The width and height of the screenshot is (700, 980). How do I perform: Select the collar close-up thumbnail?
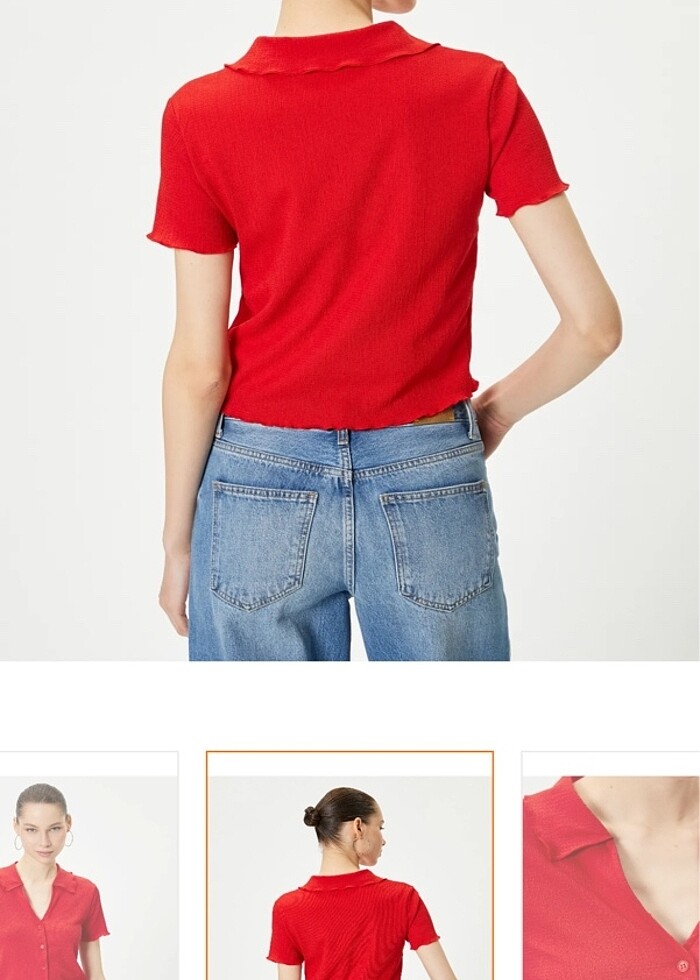click(612, 870)
